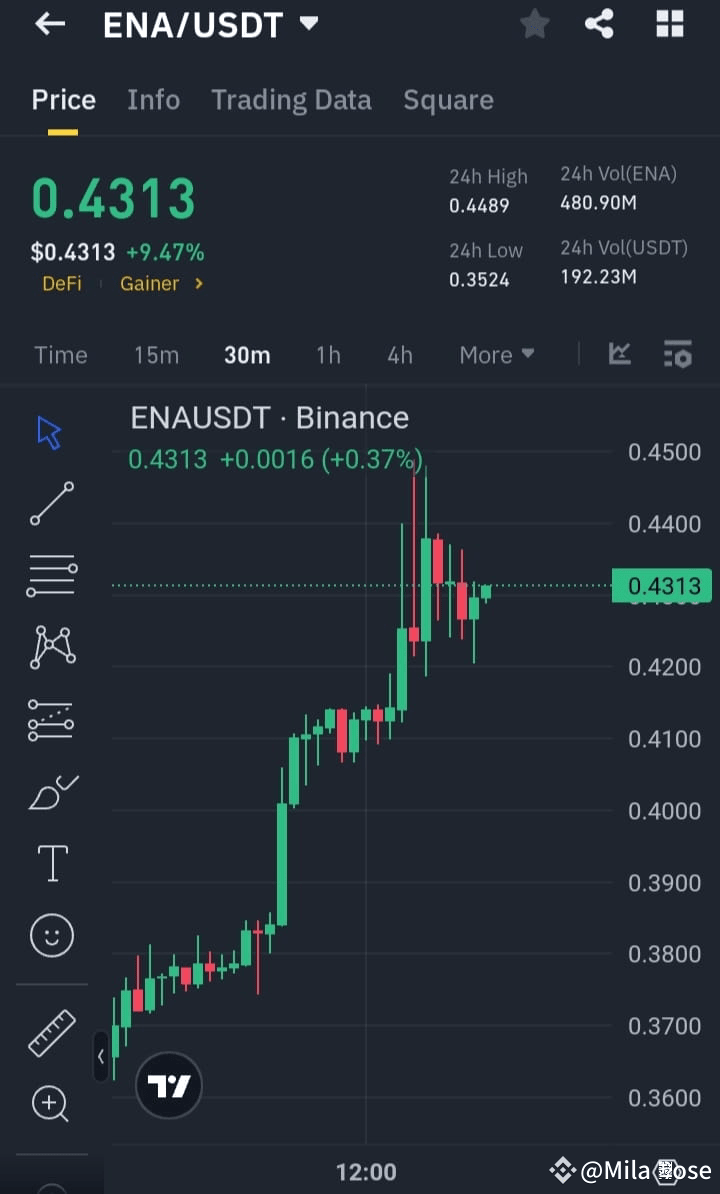
Task: Toggle the favorite star for ENA/USDT
Action: click(534, 24)
